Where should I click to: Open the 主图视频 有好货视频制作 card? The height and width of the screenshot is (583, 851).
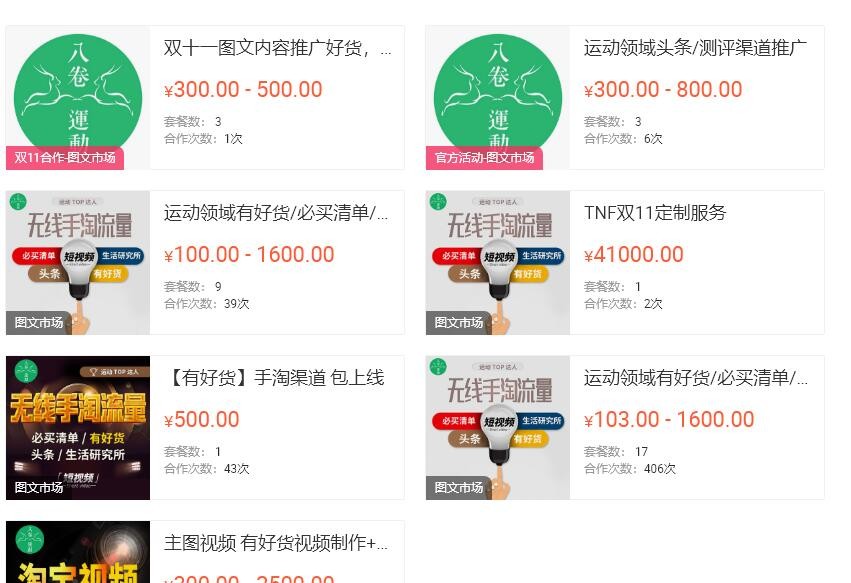(x=277, y=543)
